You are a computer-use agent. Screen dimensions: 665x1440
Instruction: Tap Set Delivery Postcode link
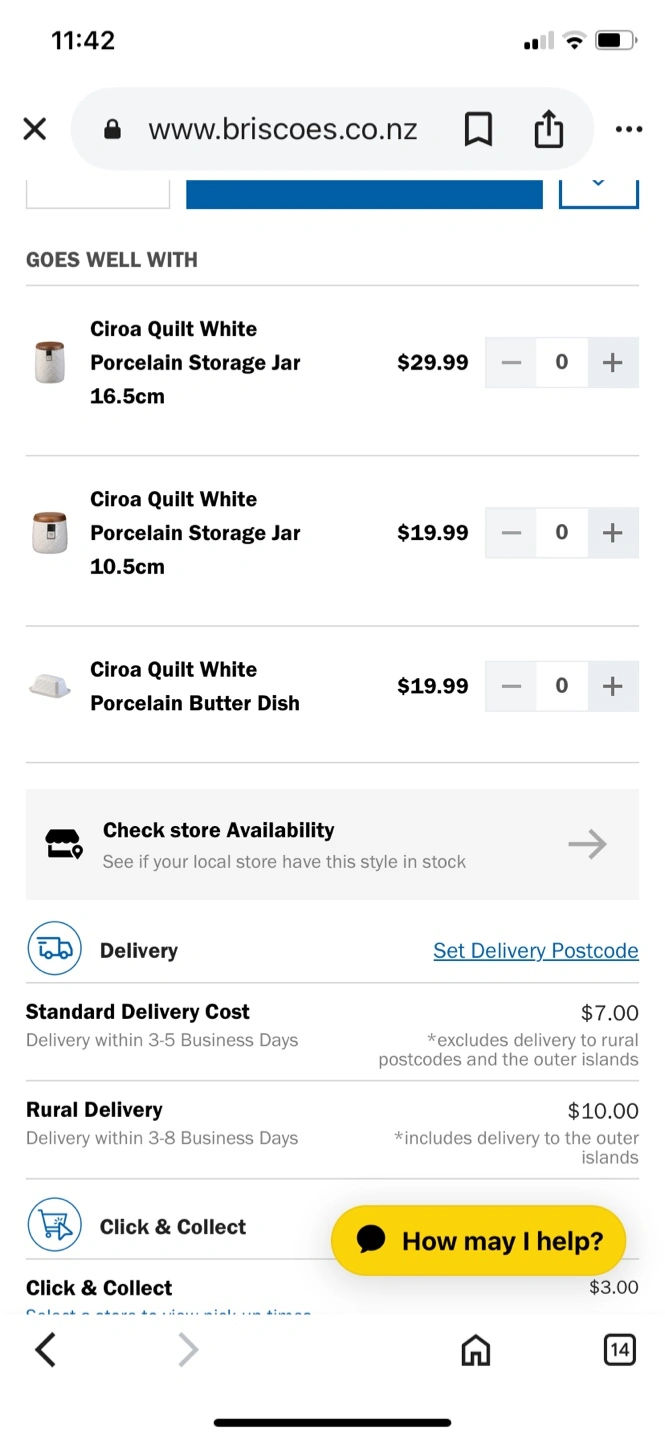[x=536, y=951]
